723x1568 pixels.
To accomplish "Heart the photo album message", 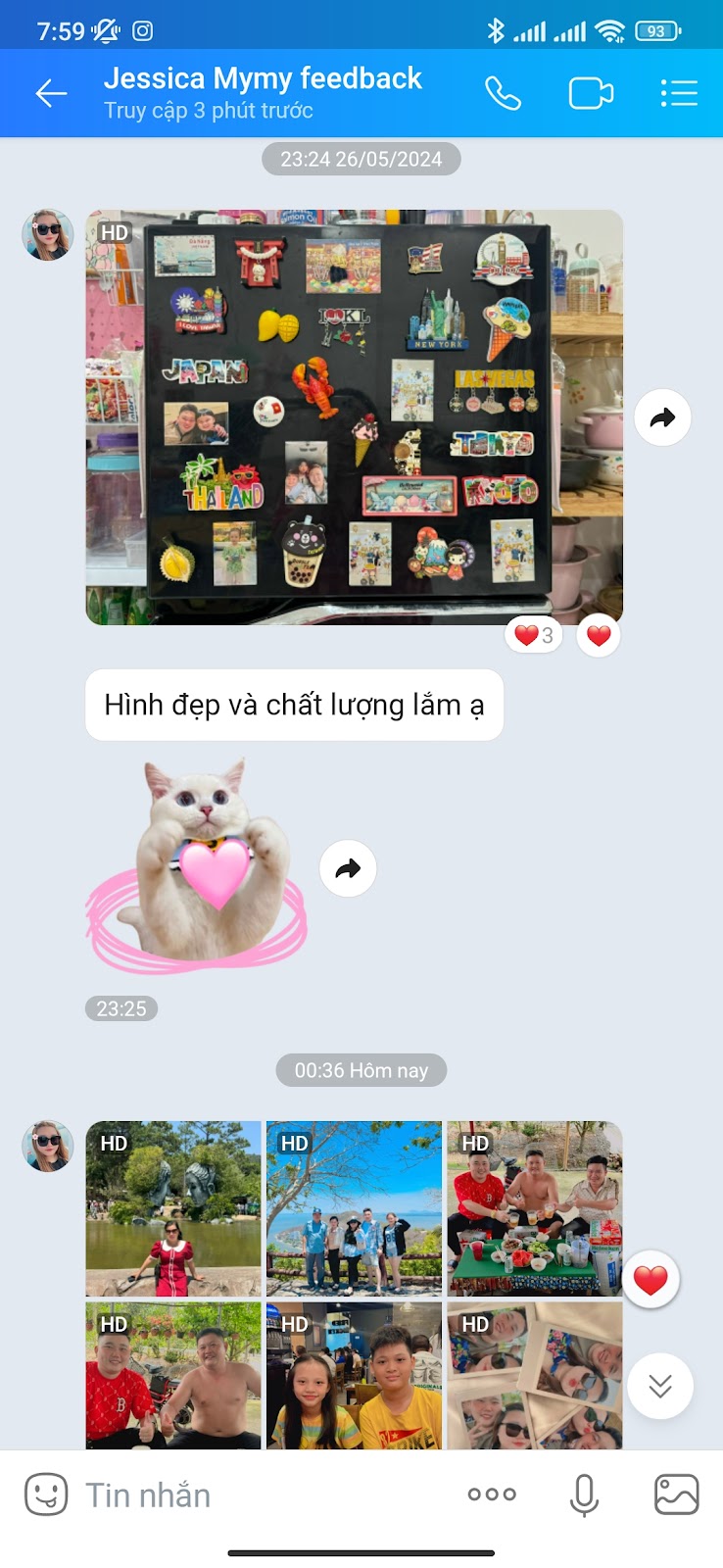I will 651,1279.
